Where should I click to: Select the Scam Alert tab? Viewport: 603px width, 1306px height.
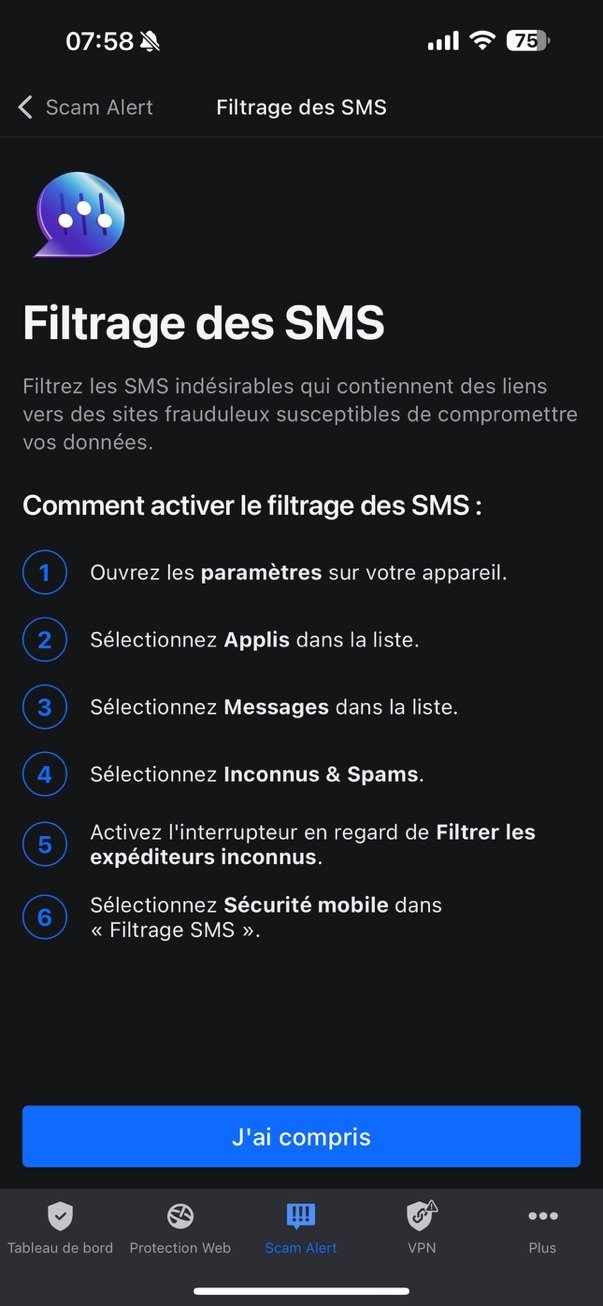point(301,1228)
